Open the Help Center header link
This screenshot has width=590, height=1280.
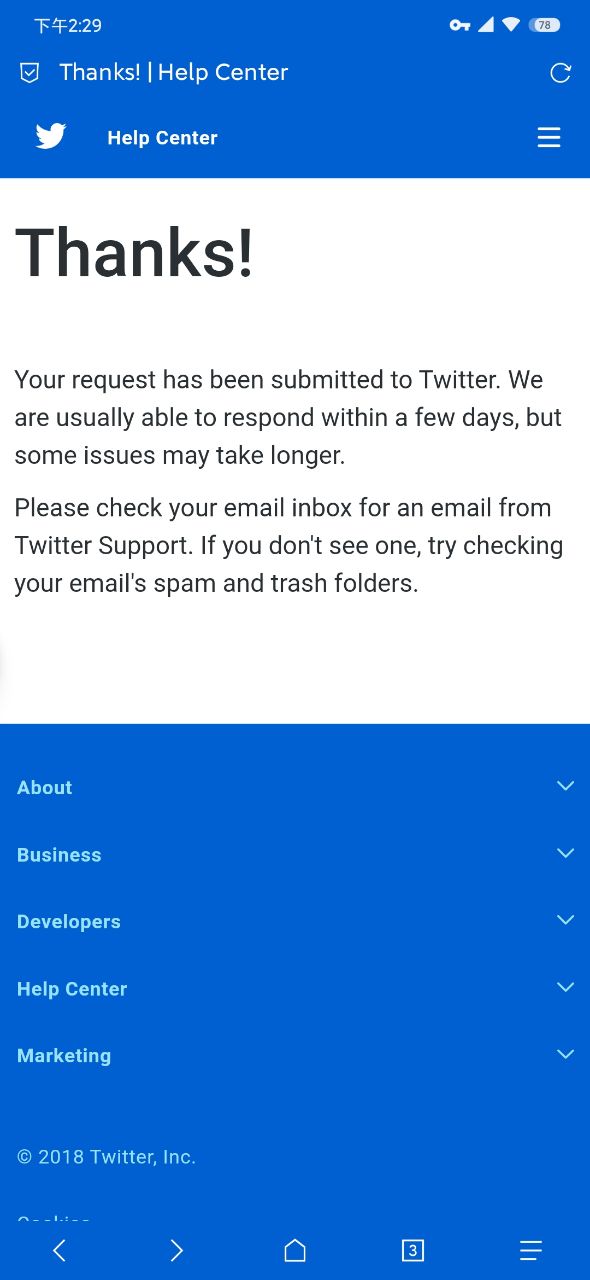pos(162,138)
